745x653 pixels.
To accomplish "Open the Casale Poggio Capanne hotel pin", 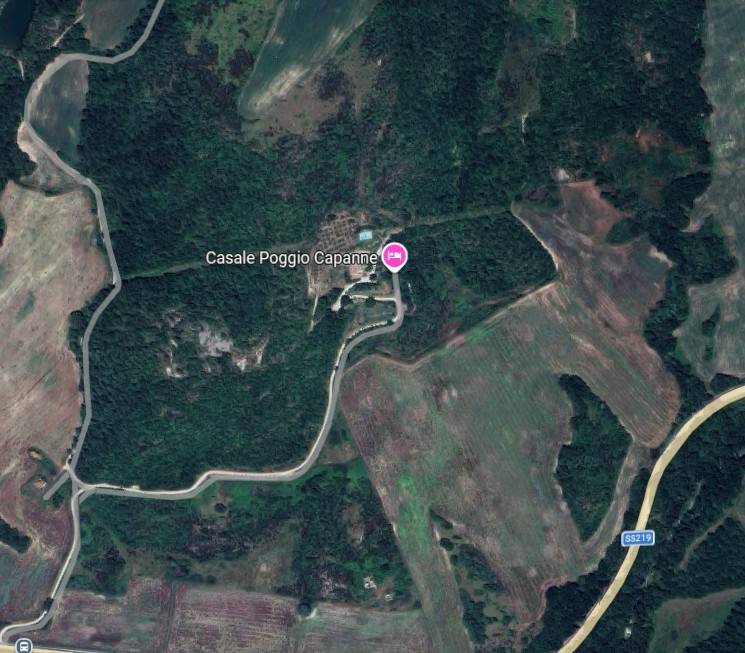I will (395, 257).
